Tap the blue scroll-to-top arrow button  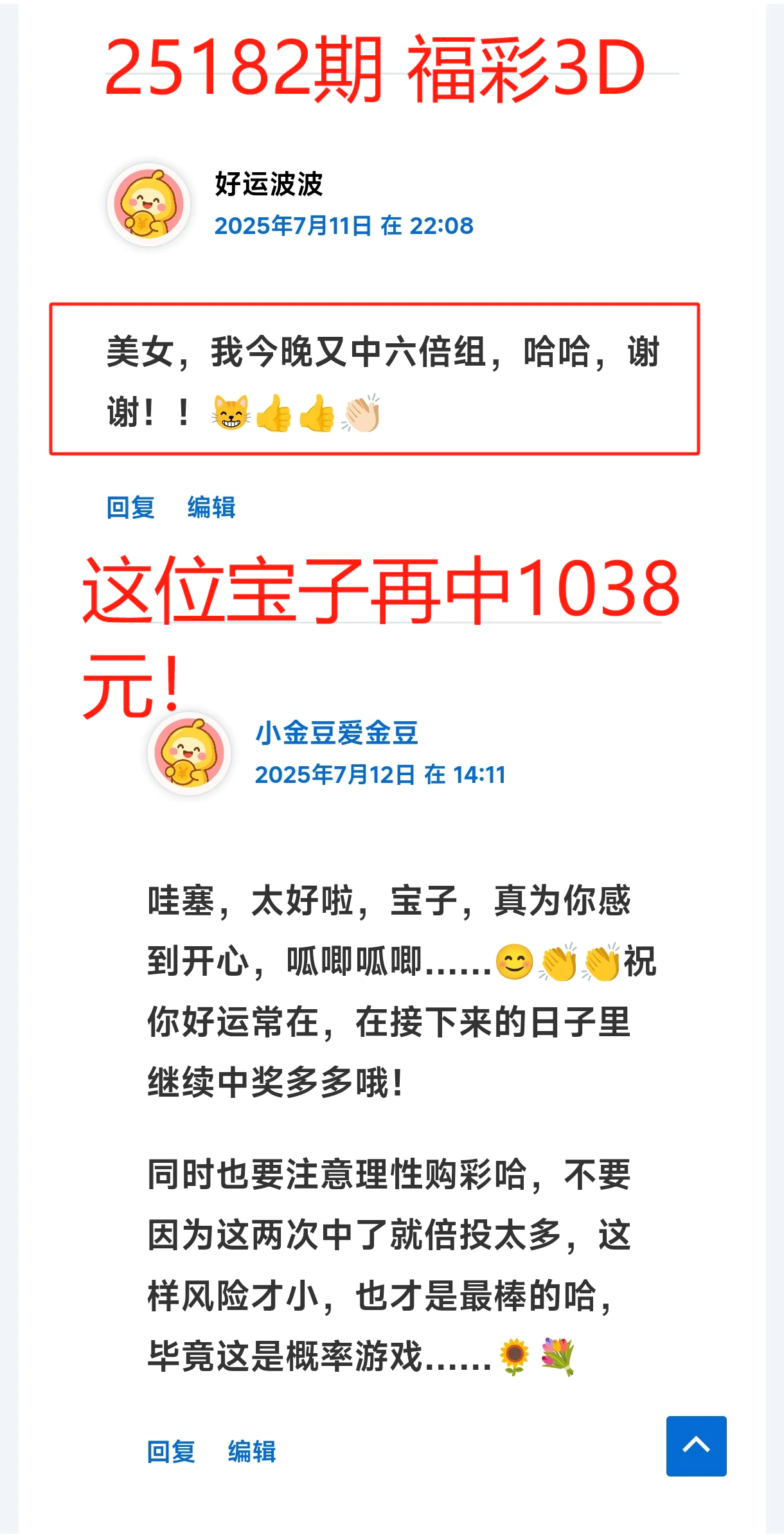click(x=696, y=1446)
